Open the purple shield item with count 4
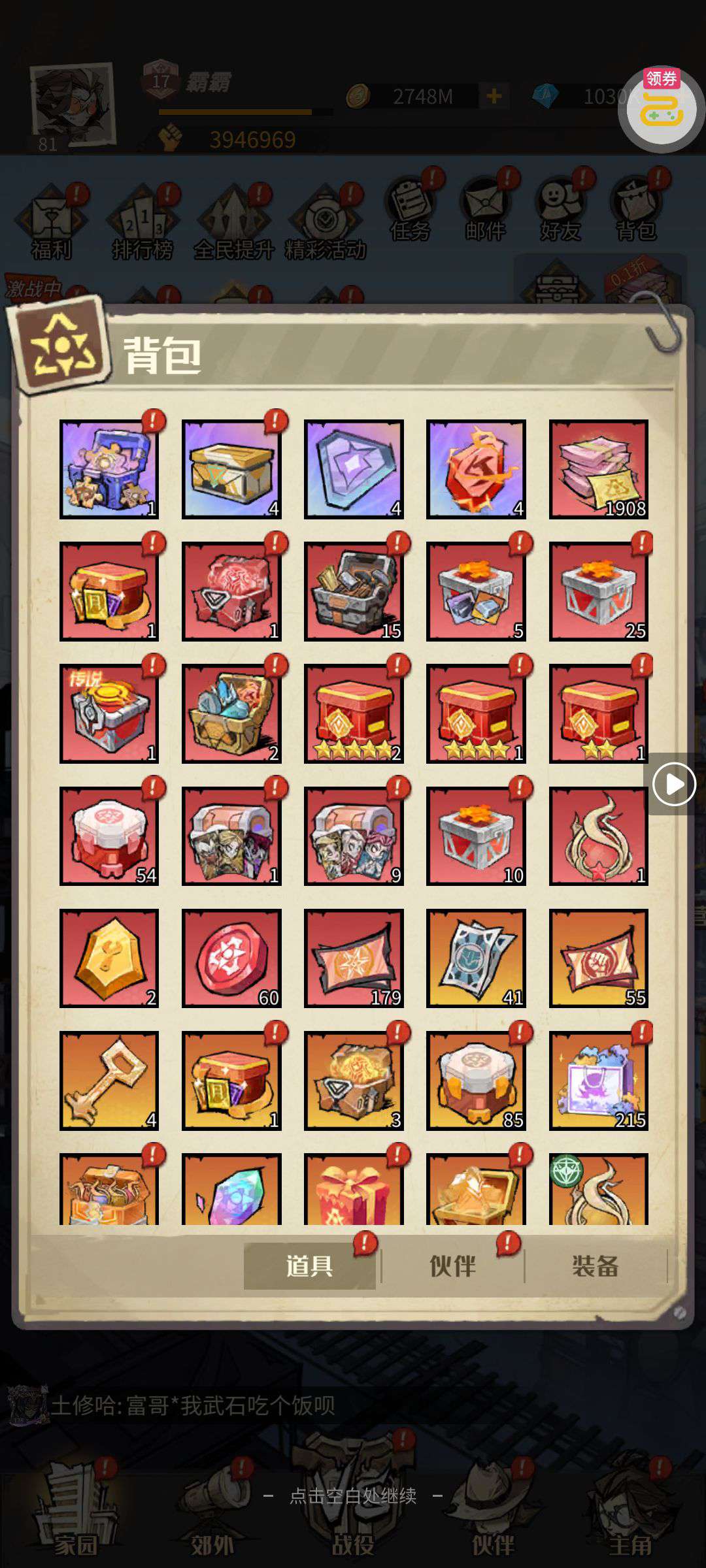The height and width of the screenshot is (1568, 706). pos(354,469)
